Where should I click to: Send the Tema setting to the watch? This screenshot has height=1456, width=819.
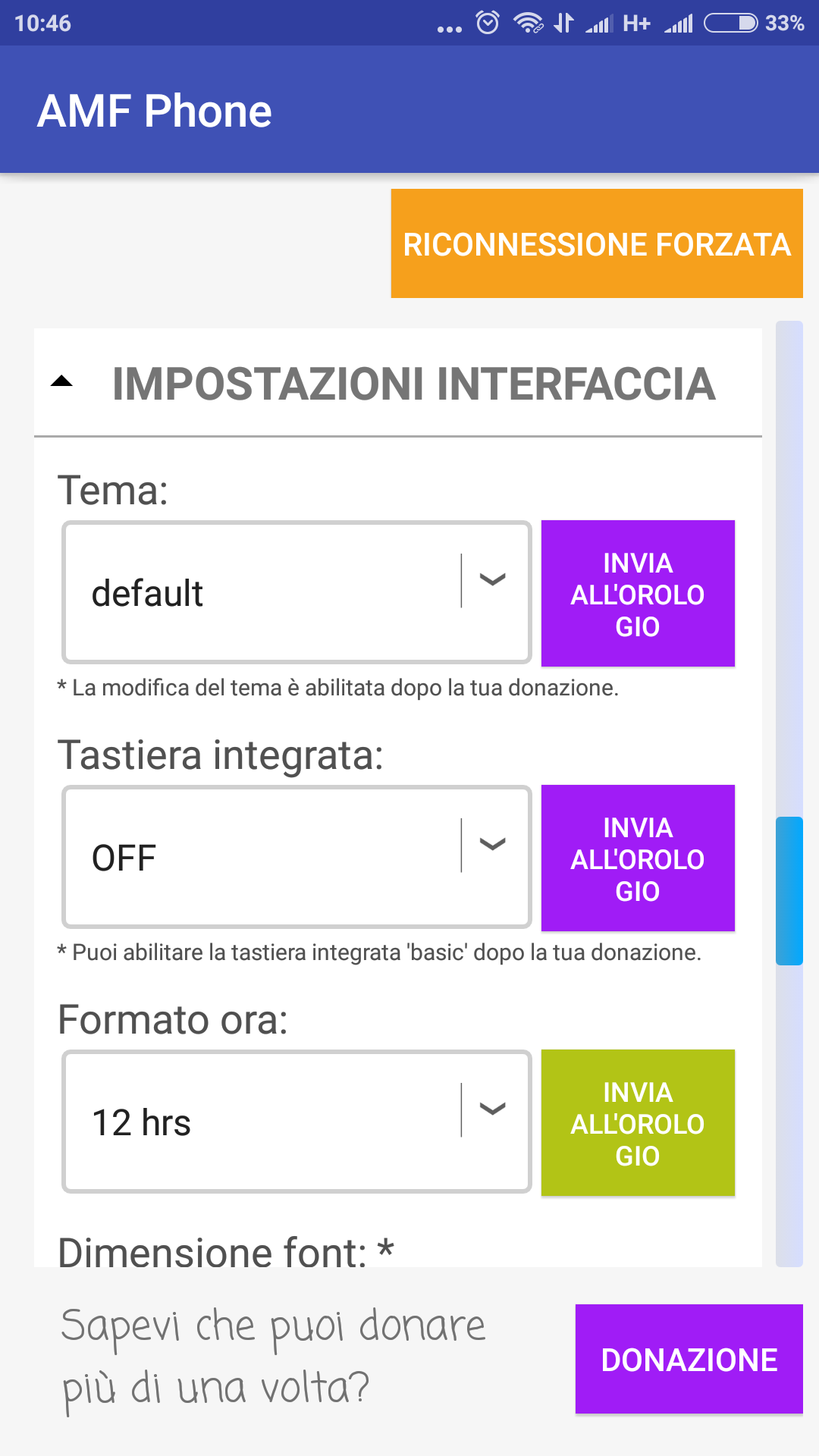638,594
